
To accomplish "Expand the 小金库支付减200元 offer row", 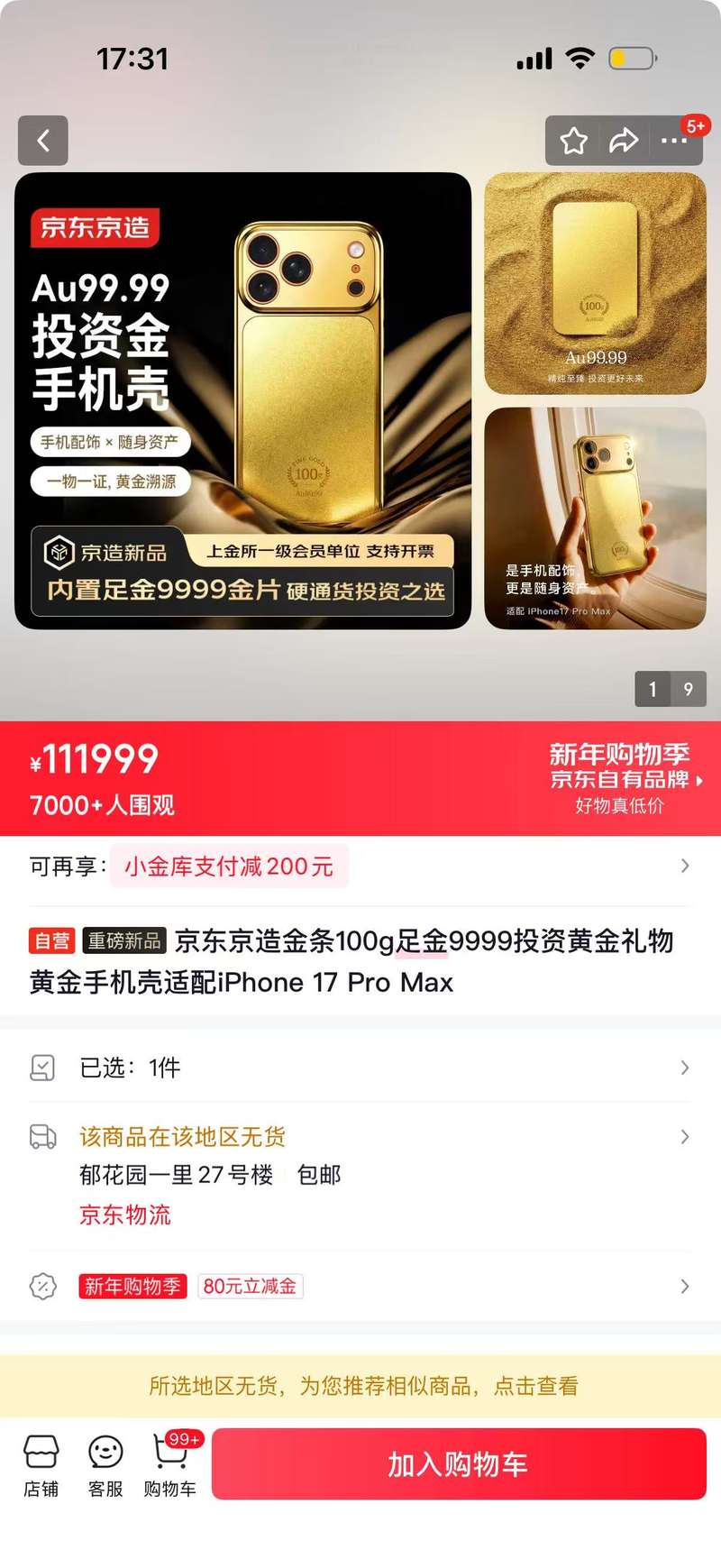I will [360, 867].
